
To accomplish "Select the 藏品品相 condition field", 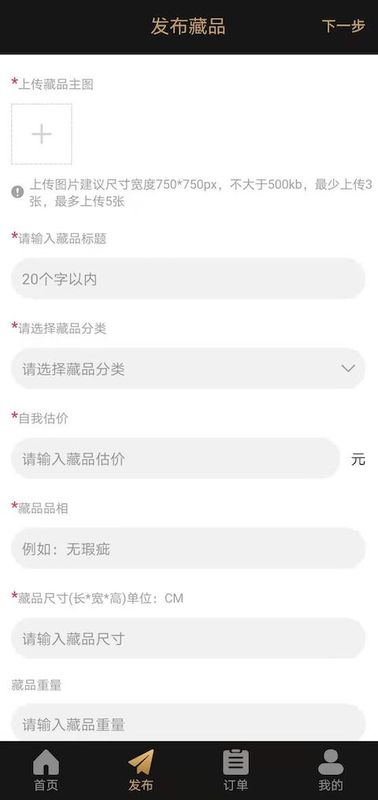I will [x=188, y=548].
